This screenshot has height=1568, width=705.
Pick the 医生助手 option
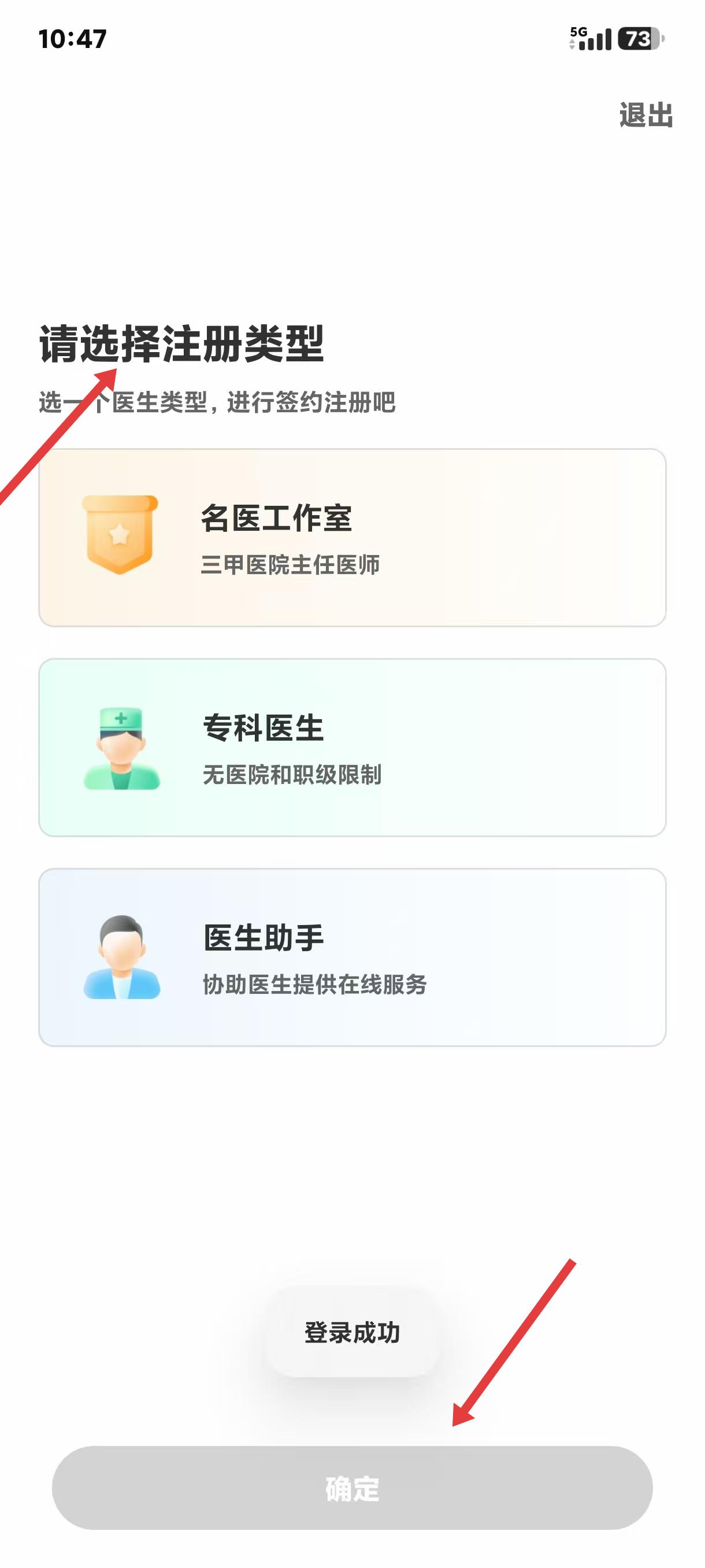(x=352, y=957)
